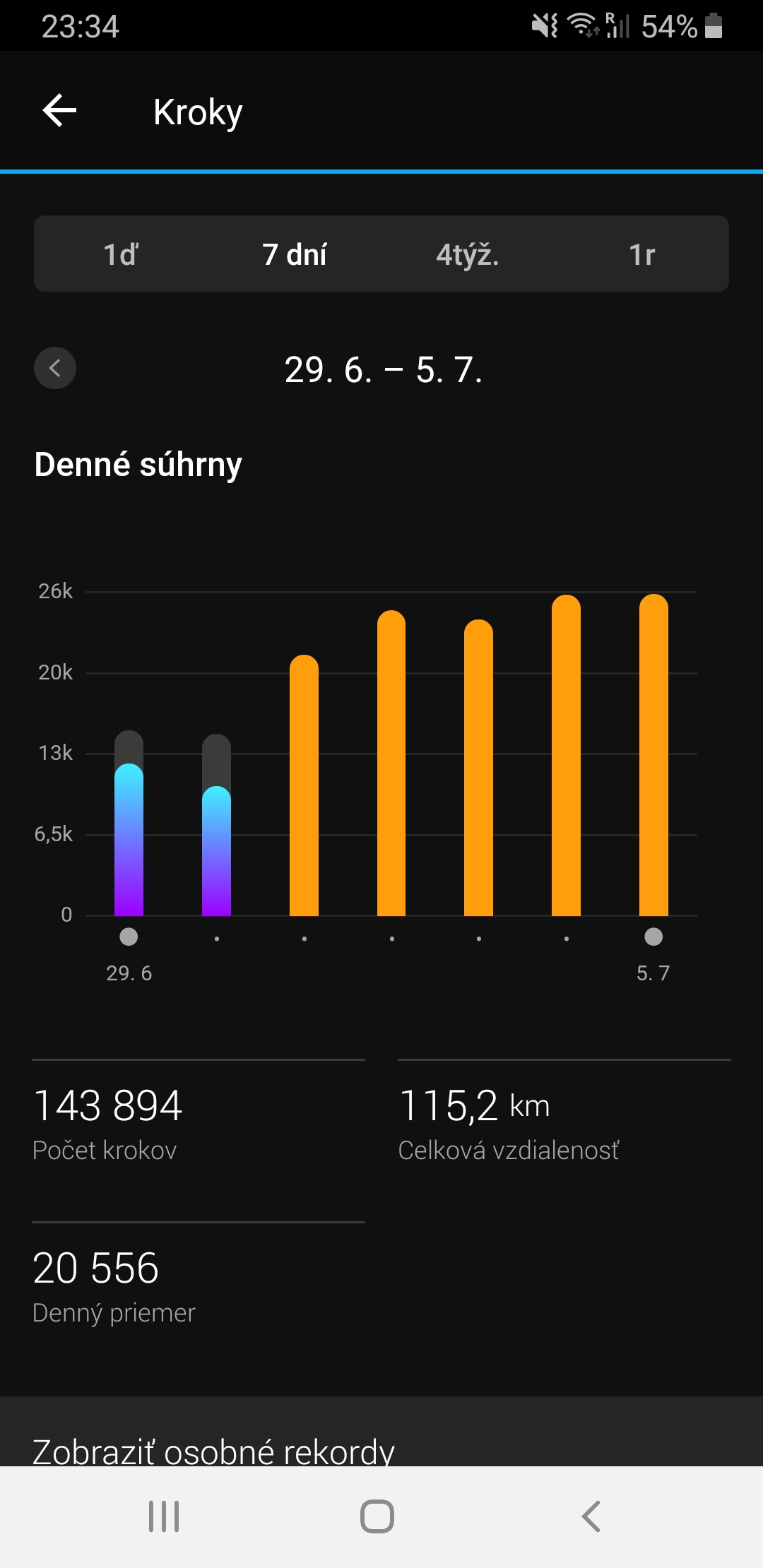Select the 5. 7 bar in chart
This screenshot has width=763, height=1568.
tap(653, 755)
